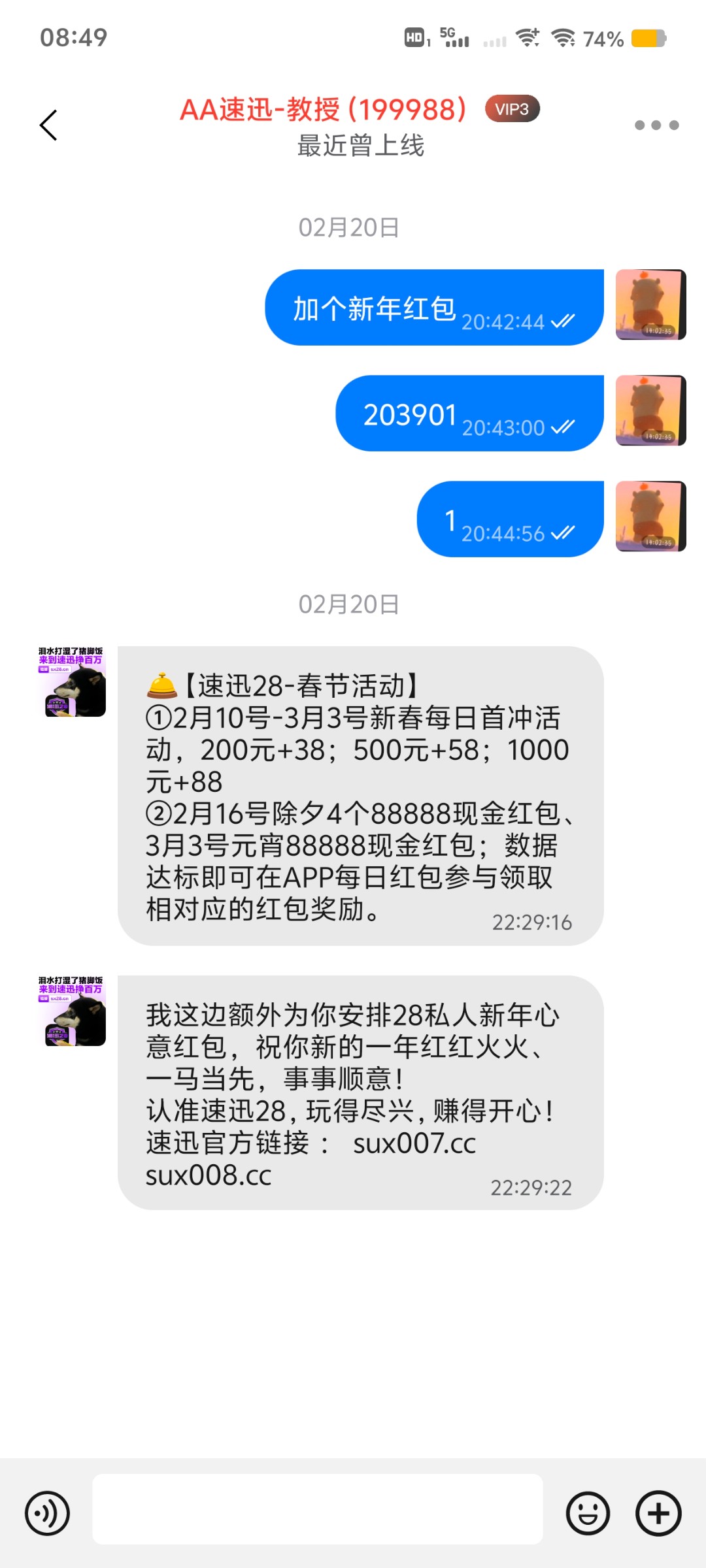This screenshot has width=706, height=1568.
Task: Focus the message input field
Action: click(317, 1509)
